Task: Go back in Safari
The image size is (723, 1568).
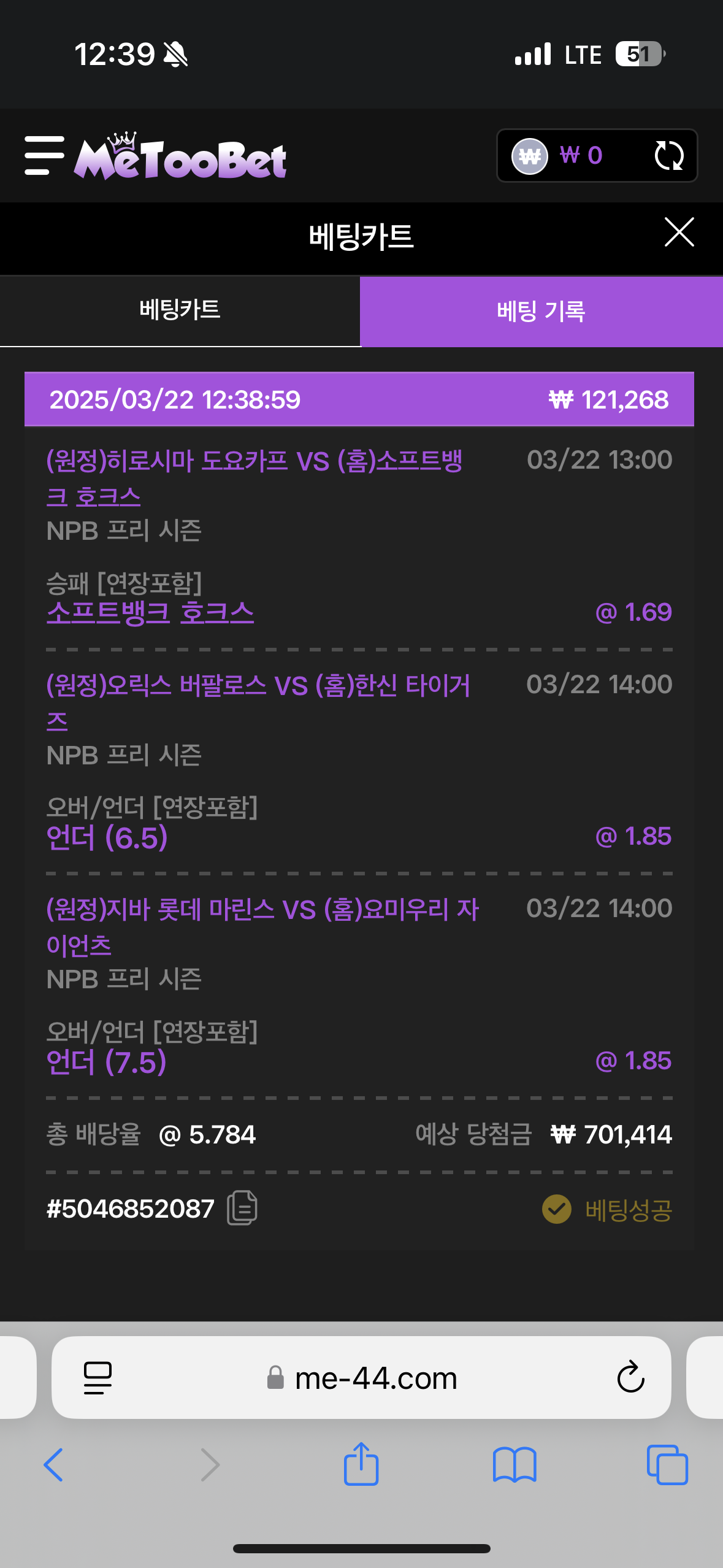Action: pos(54,1465)
